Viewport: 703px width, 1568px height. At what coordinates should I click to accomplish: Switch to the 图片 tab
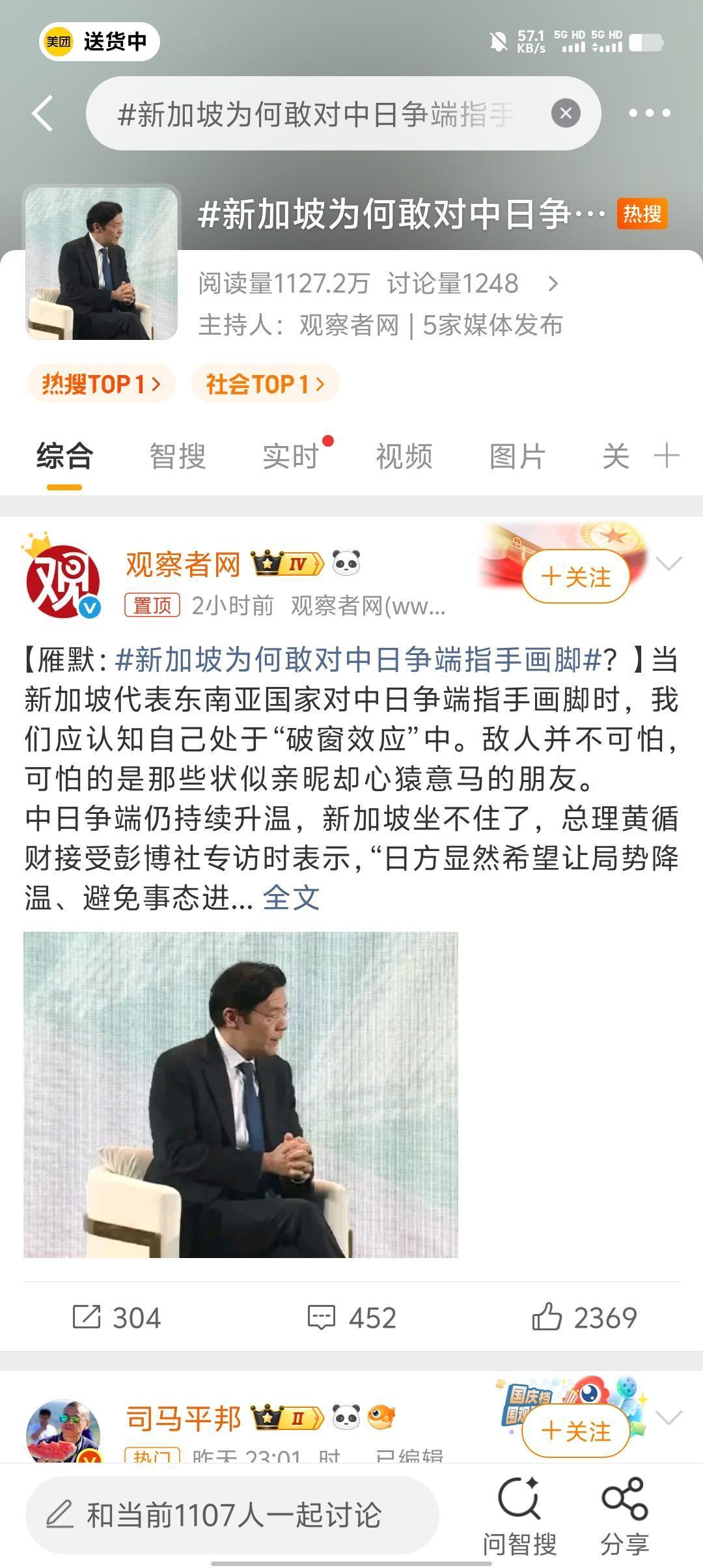tap(516, 457)
